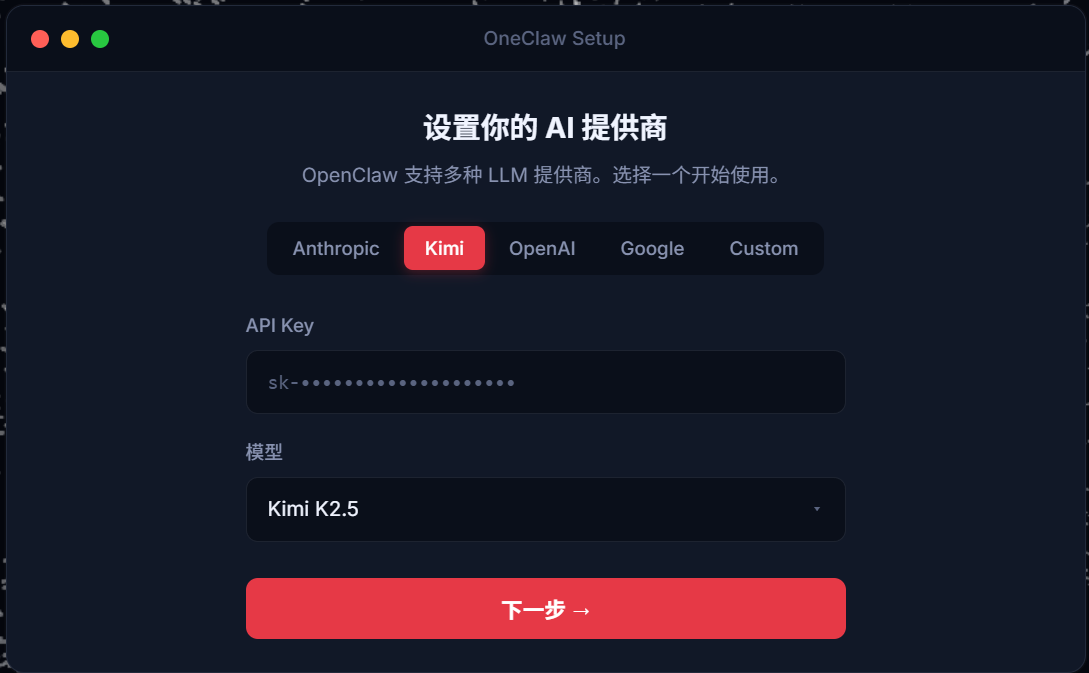
Task: Minimize the window with the yellow button
Action: (70, 39)
